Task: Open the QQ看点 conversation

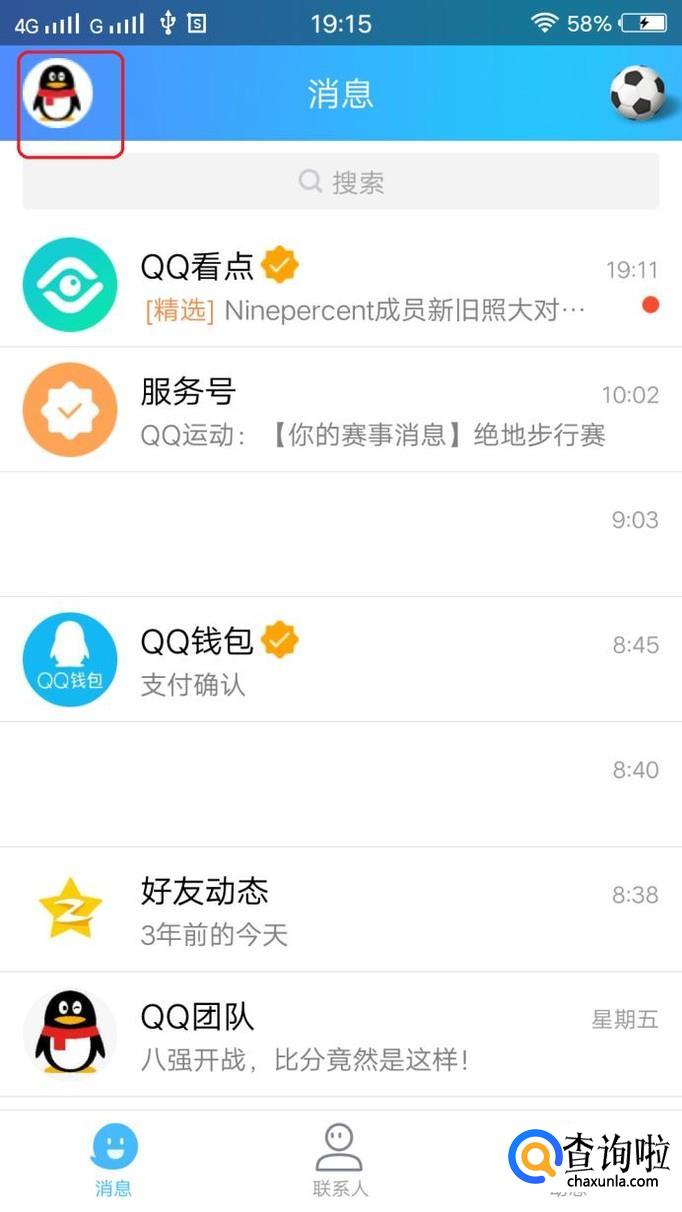Action: (x=340, y=285)
